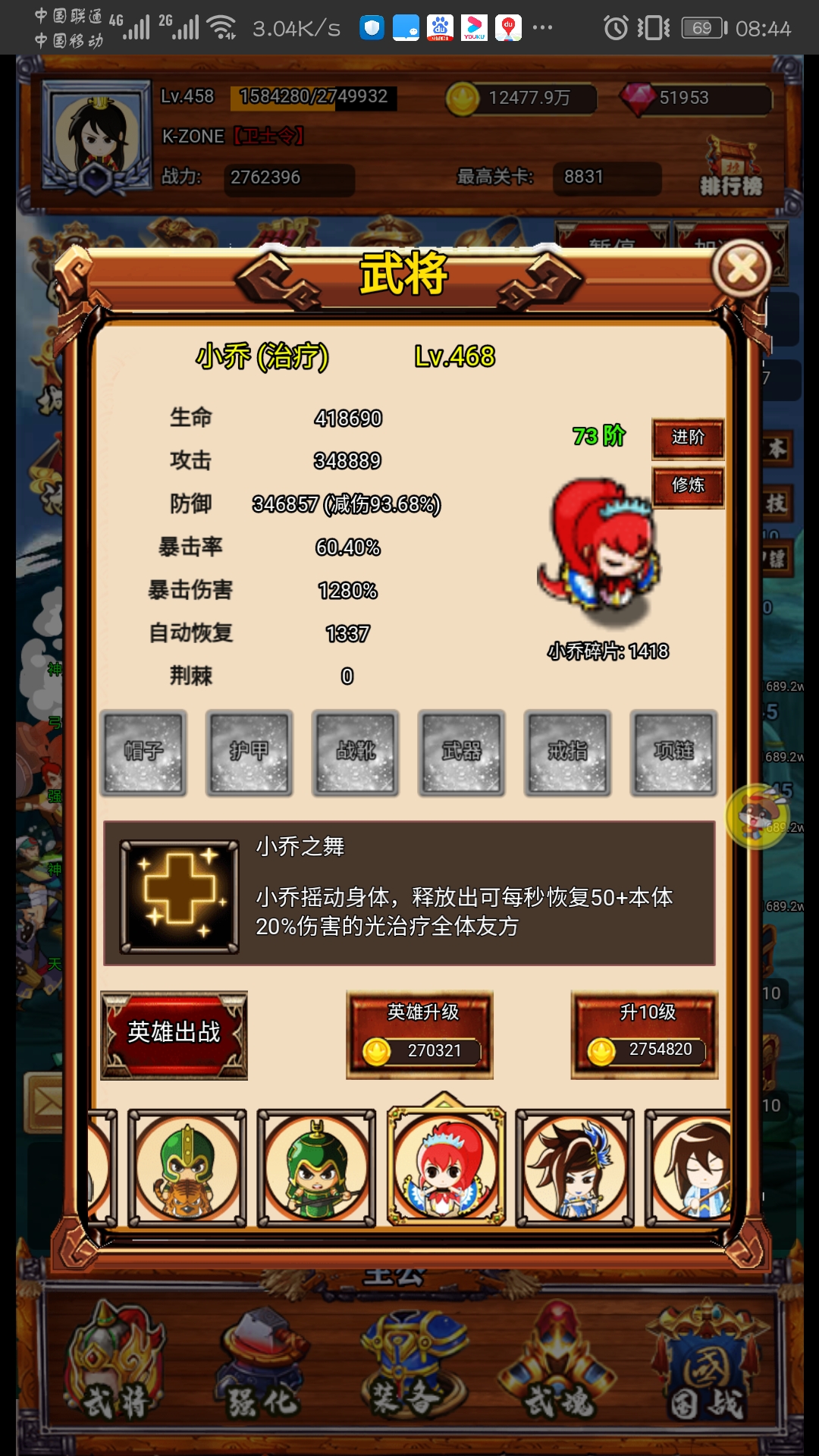The height and width of the screenshot is (1456, 819).
Task: Upgrade hero with 英雄升级 for 270321
Action: pyautogui.click(x=420, y=1033)
